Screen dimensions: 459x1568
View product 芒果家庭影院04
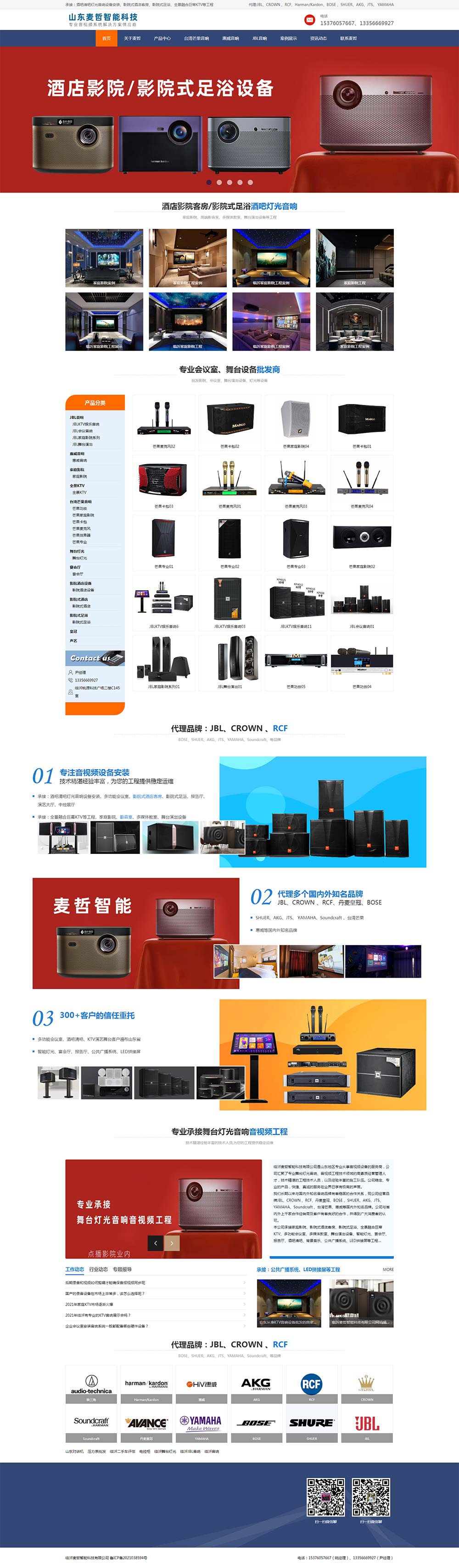tap(296, 422)
